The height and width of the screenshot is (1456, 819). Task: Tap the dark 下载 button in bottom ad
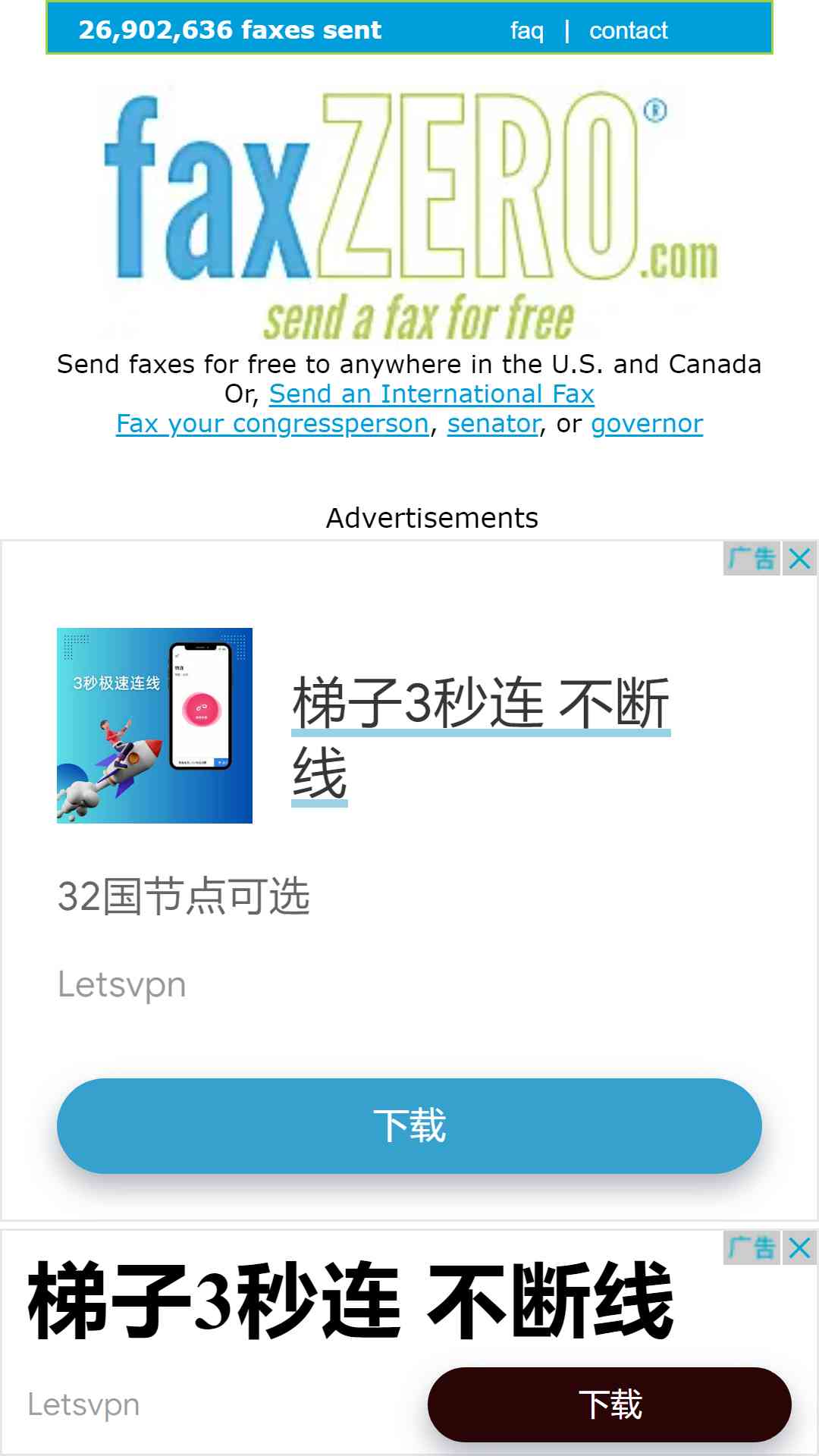[610, 1404]
